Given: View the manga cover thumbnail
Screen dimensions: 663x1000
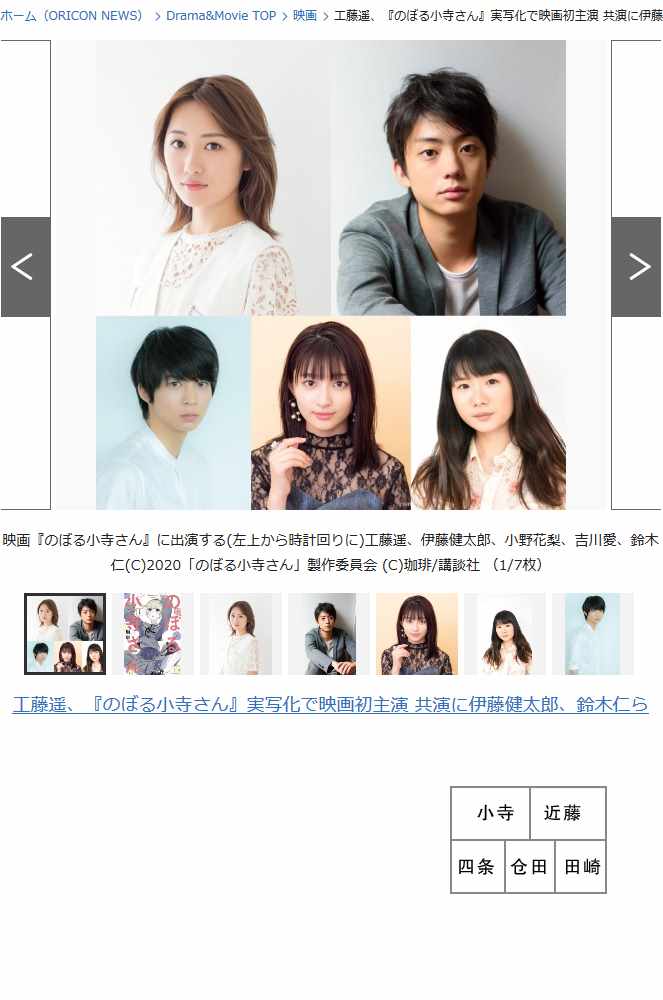Looking at the screenshot, I should [x=153, y=634].
